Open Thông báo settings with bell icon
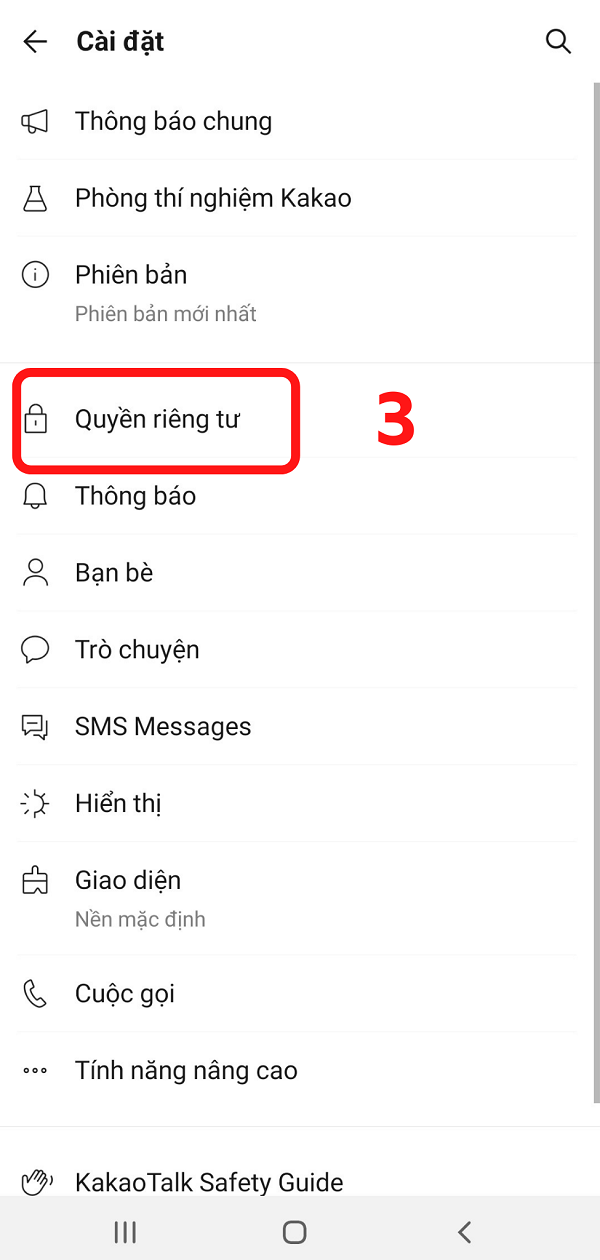Viewport: 600px width, 1260px height. tap(135, 496)
